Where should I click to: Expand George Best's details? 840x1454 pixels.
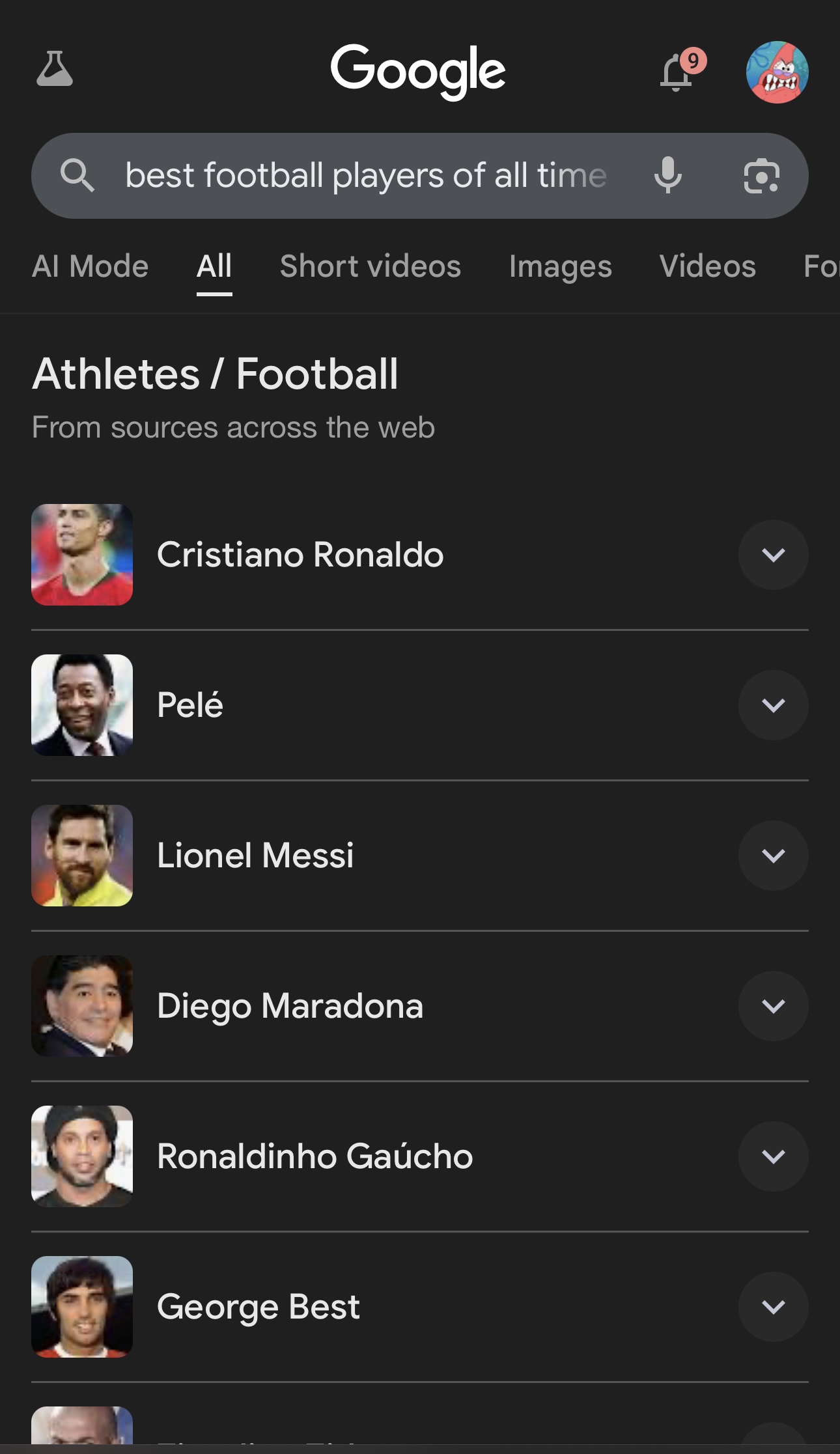tap(773, 1307)
